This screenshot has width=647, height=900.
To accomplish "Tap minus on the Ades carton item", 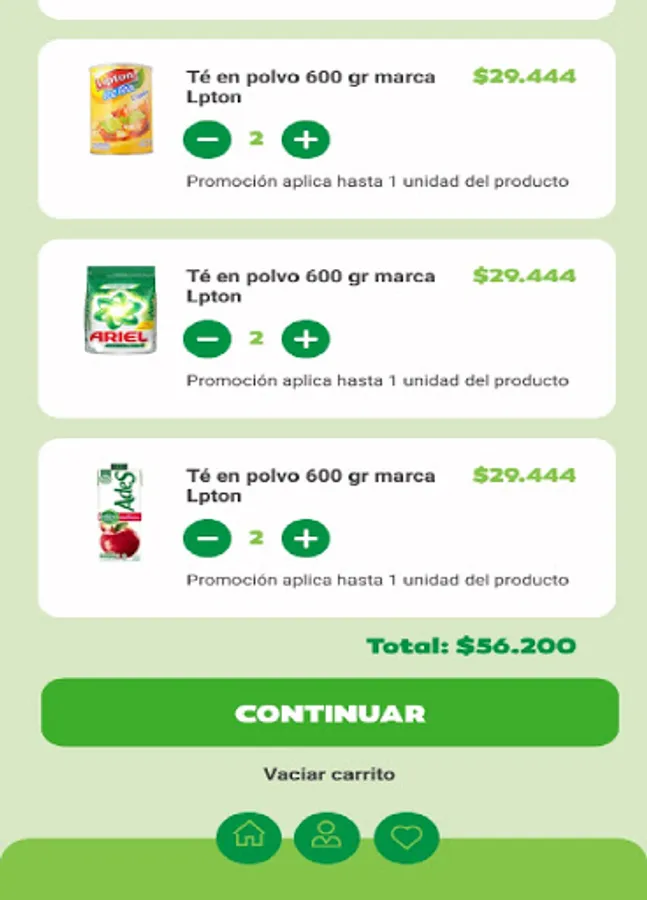I will point(207,540).
